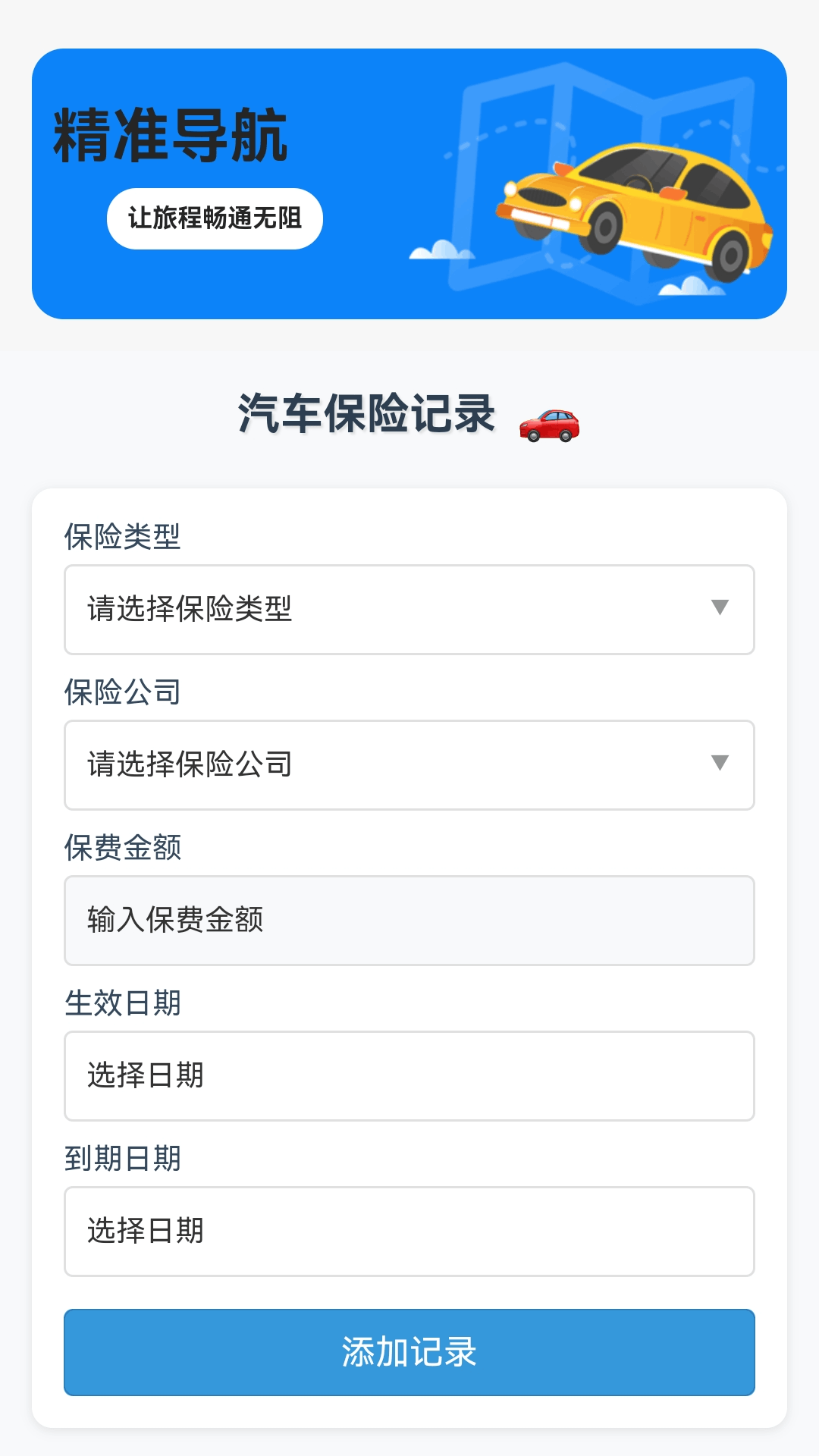The height and width of the screenshot is (1456, 819).
Task: Focus the 保费金额 input field
Action: coord(409,921)
